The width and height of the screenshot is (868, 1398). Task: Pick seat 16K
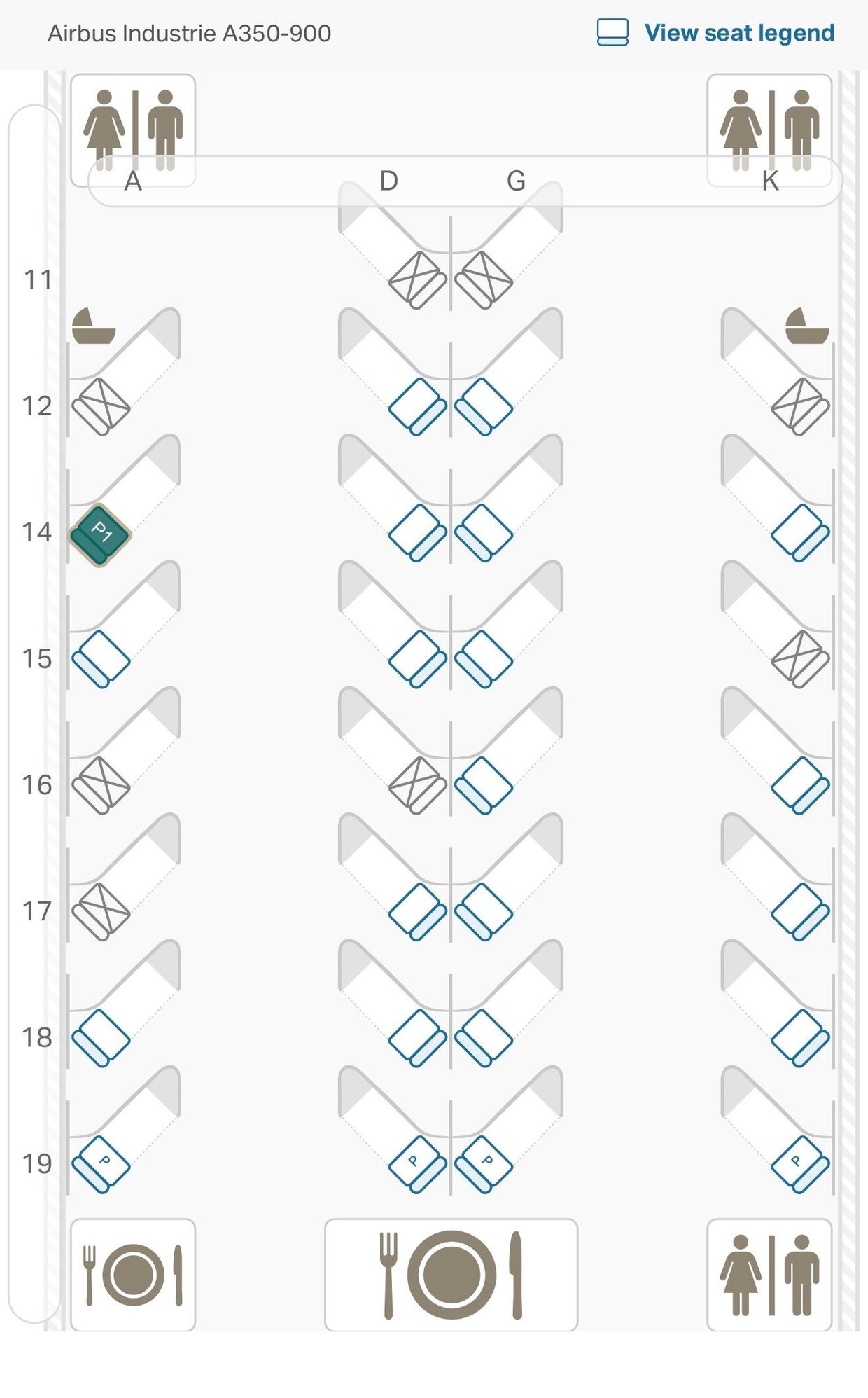pyautogui.click(x=800, y=785)
